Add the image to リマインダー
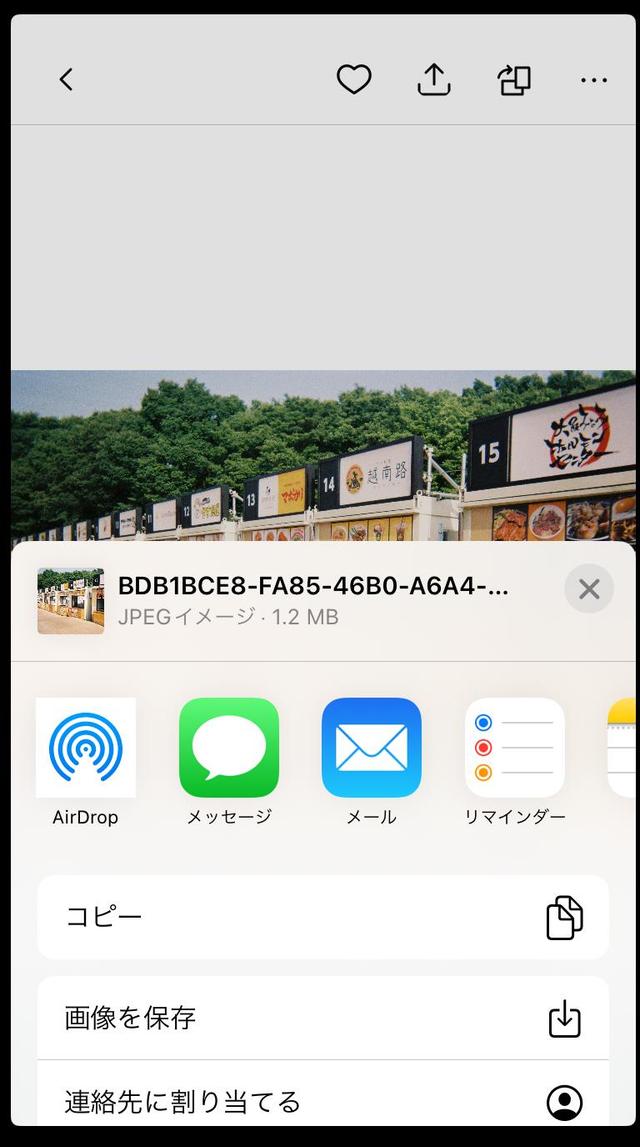 514,748
